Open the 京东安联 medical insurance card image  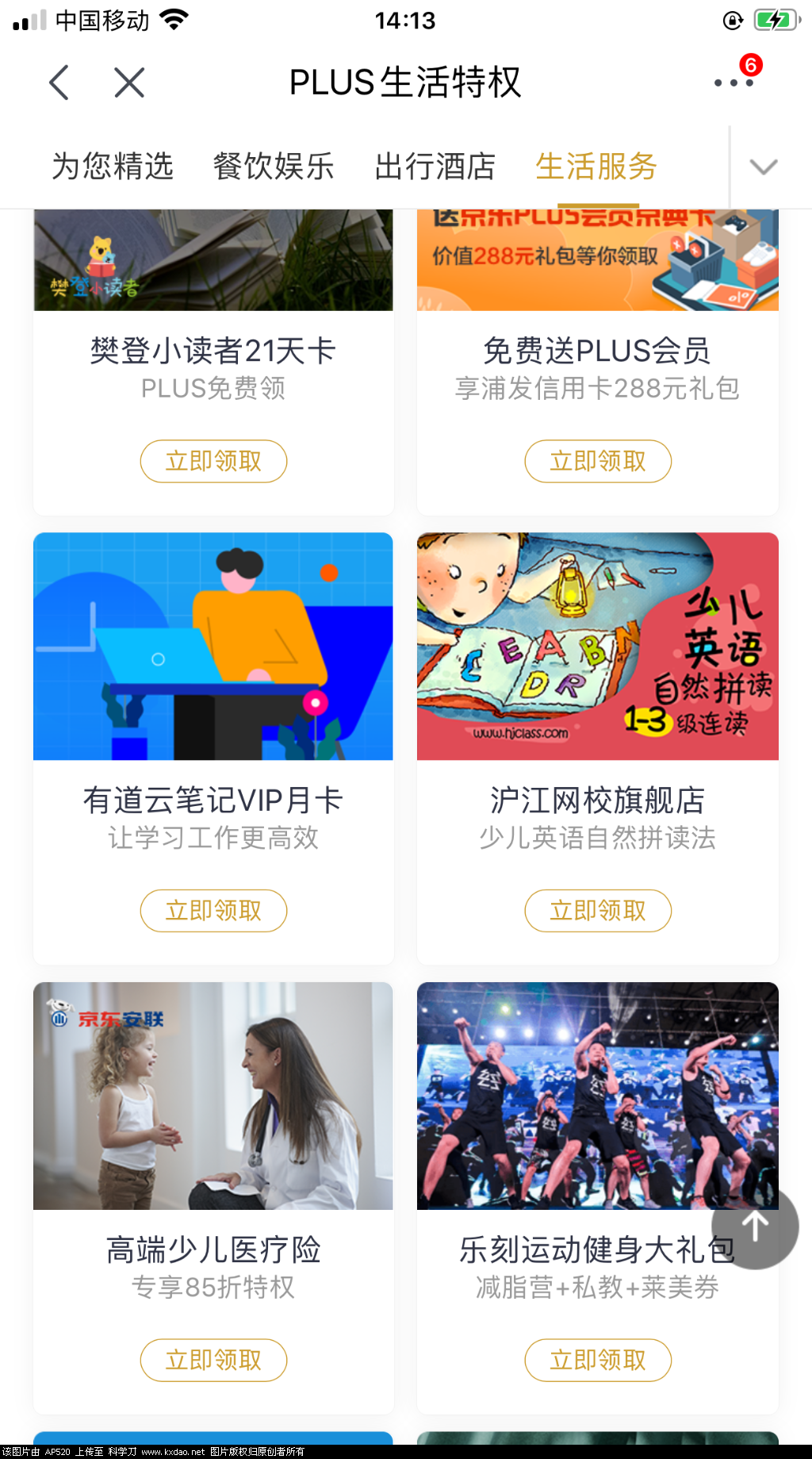pyautogui.click(x=213, y=1096)
